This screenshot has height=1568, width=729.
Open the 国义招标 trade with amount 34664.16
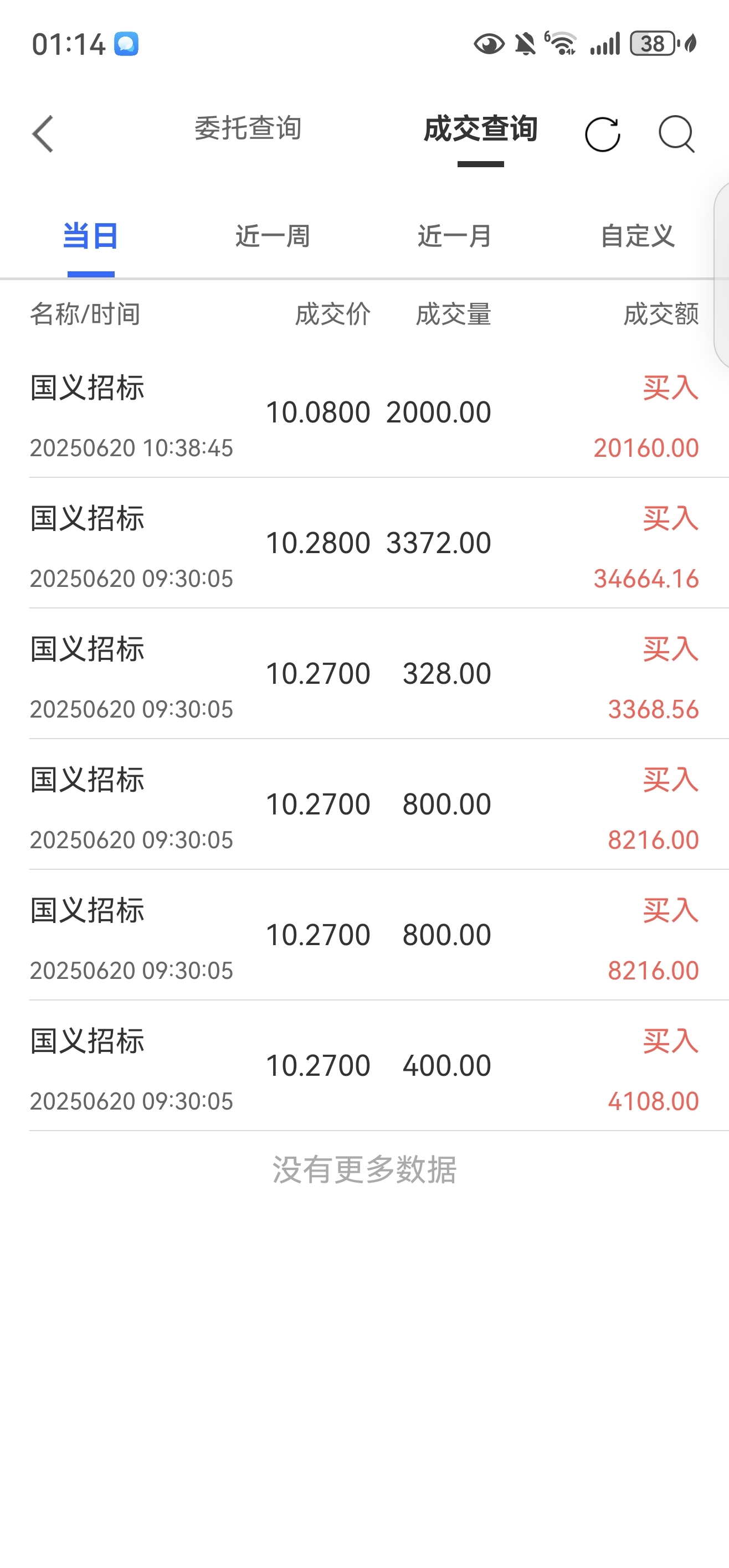364,543
